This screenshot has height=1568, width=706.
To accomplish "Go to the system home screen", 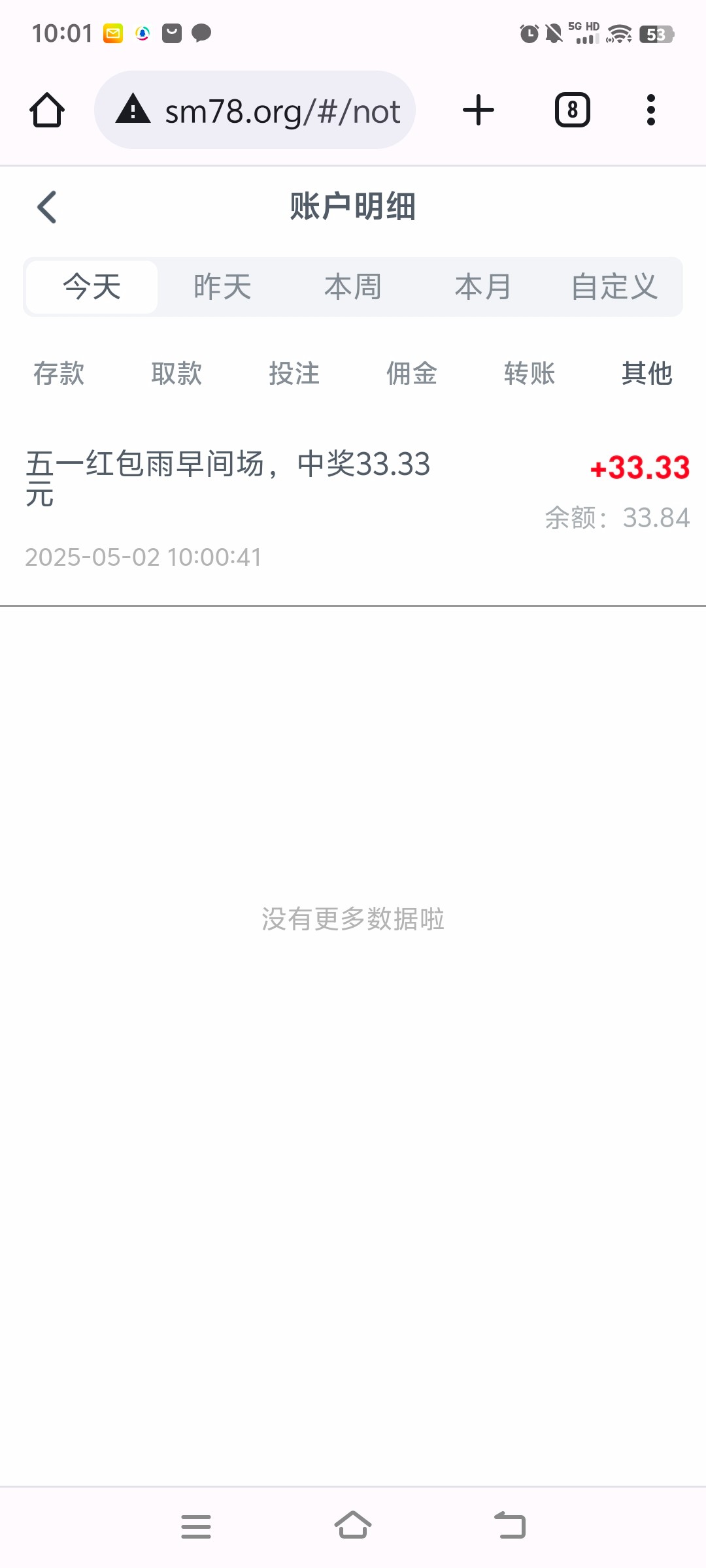I will point(353,1526).
